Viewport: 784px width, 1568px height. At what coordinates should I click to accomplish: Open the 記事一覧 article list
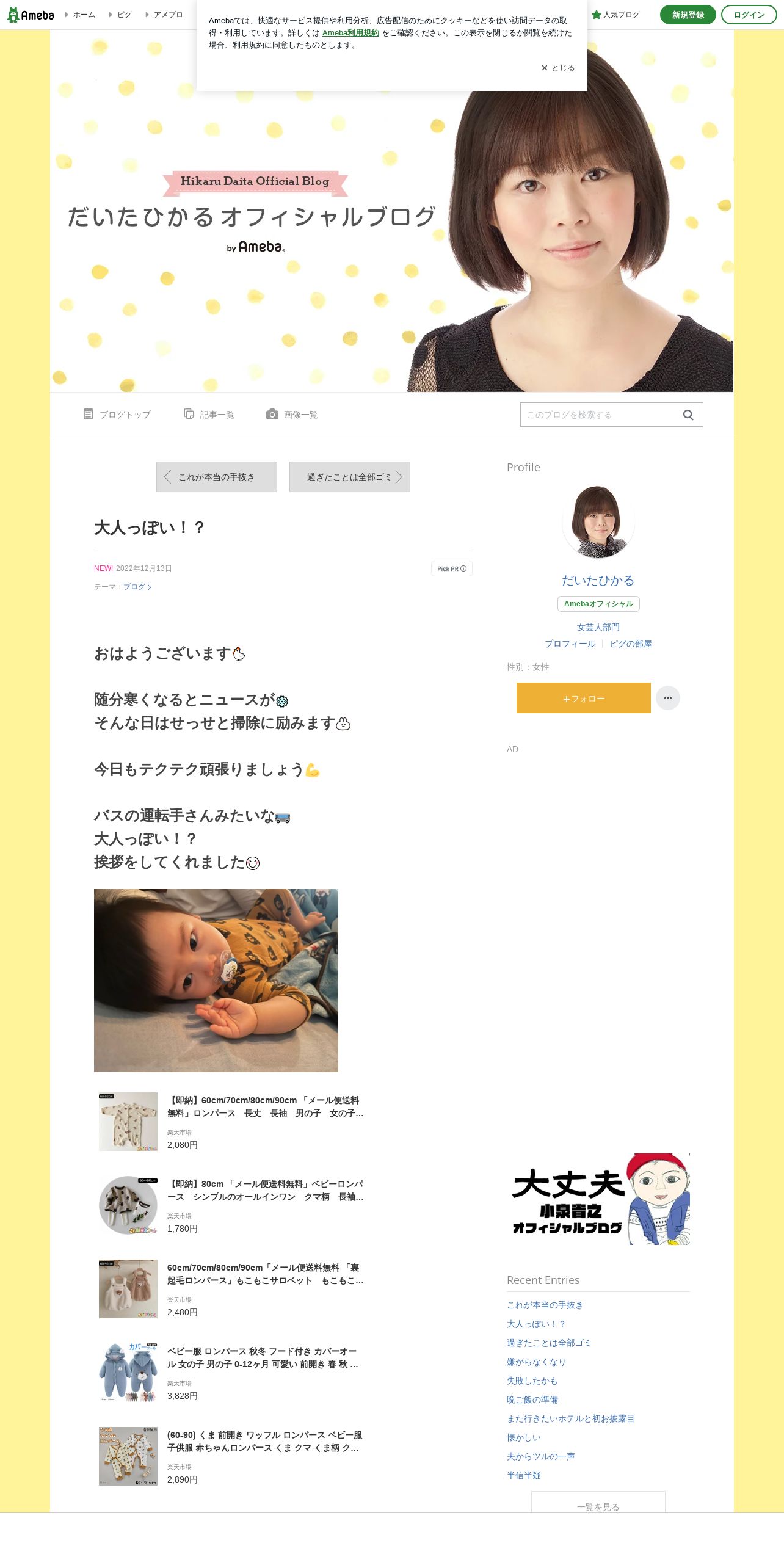(x=209, y=415)
